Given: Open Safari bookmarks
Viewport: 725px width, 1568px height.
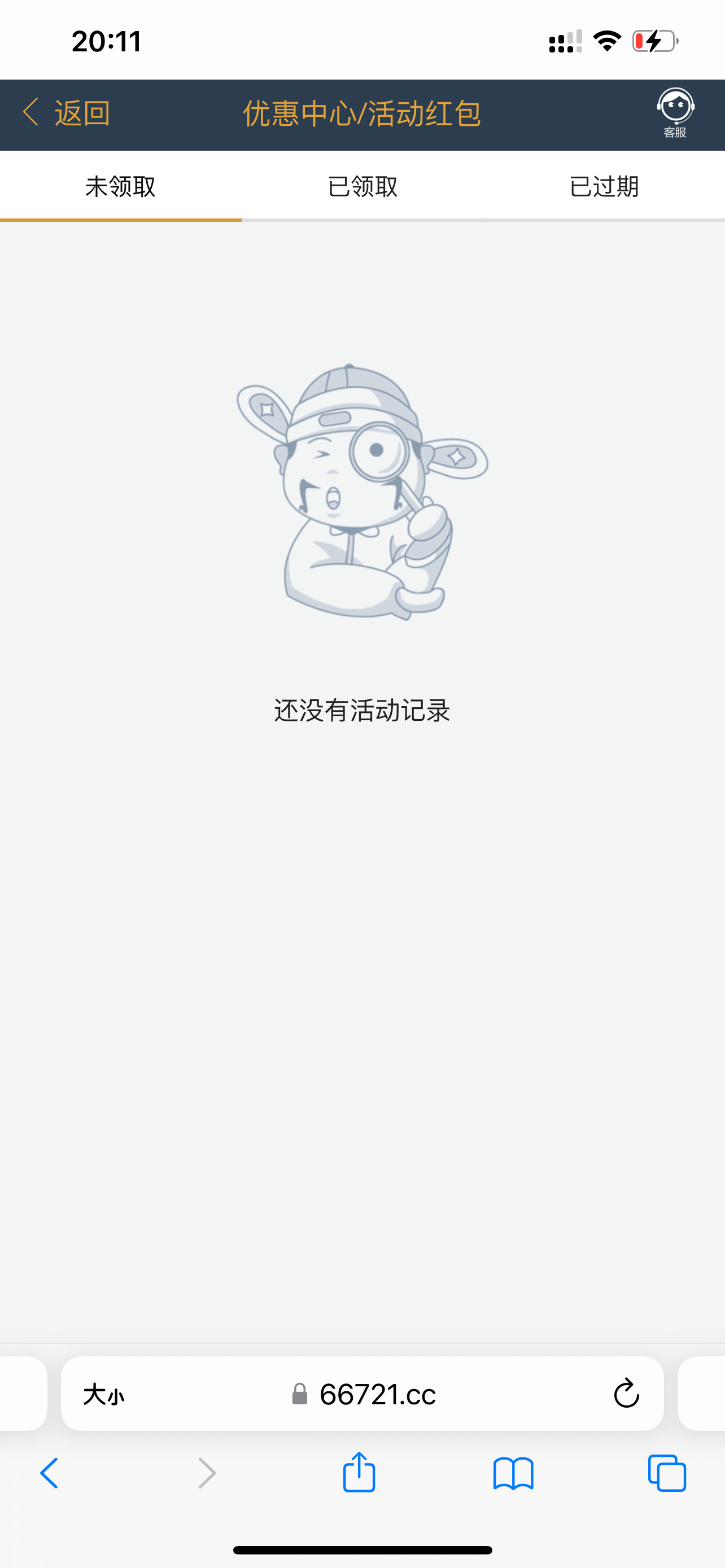Looking at the screenshot, I should pos(513,1473).
